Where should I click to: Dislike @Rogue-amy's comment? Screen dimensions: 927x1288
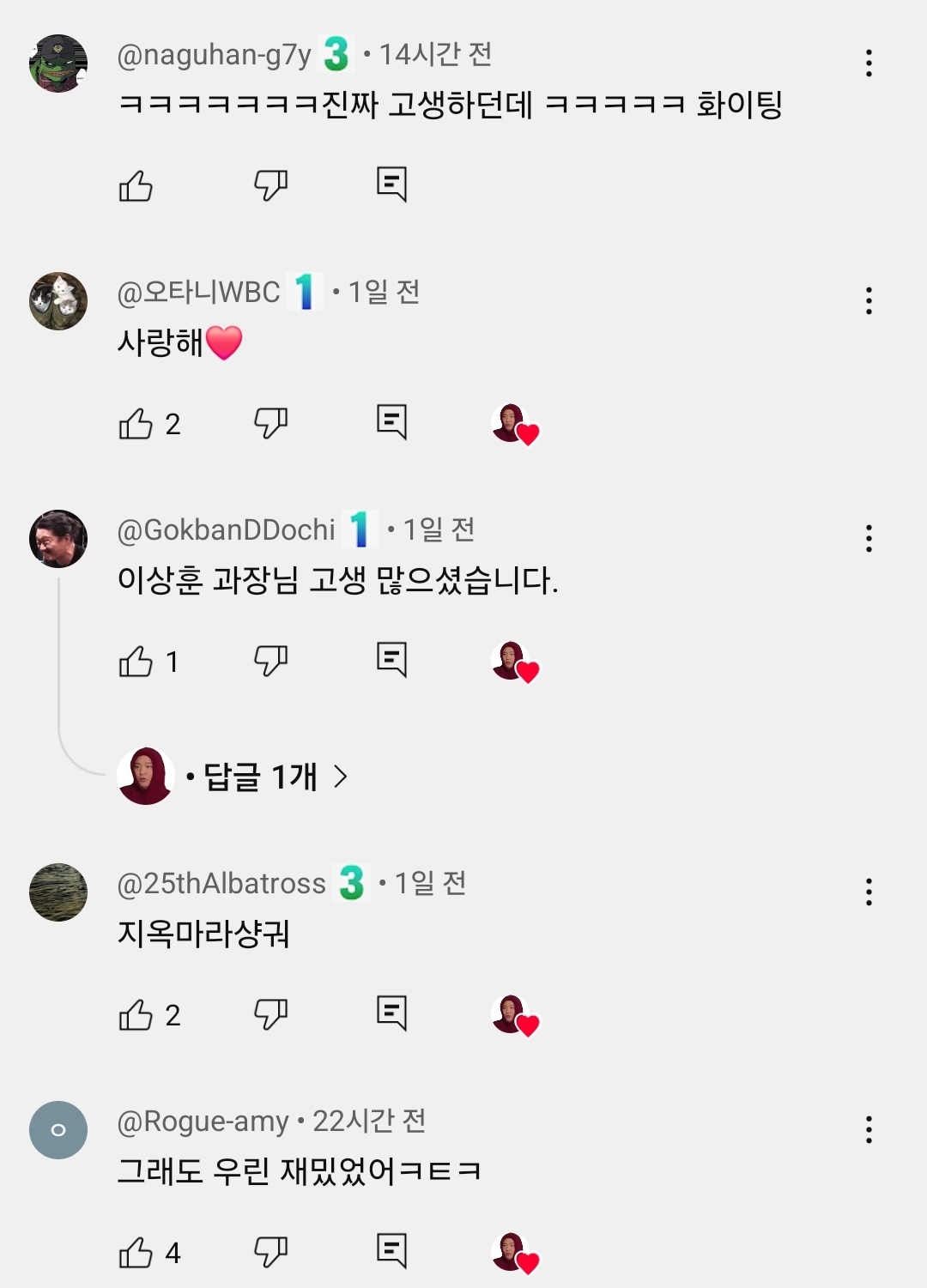[x=270, y=1253]
